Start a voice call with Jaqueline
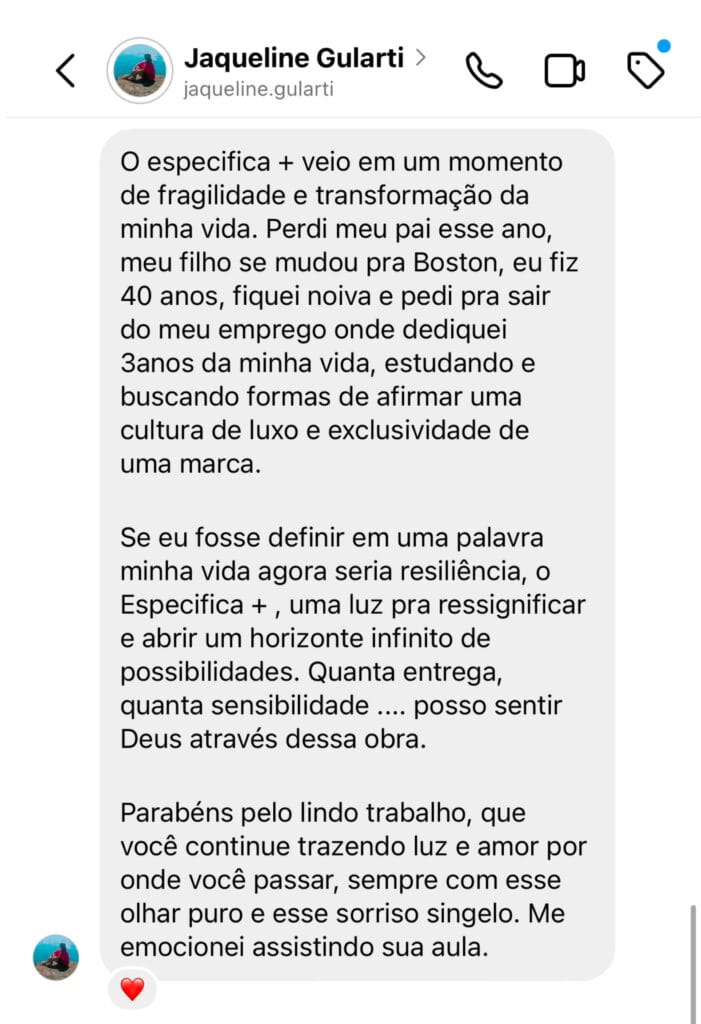Image resolution: width=701 pixels, height=1024 pixels. click(484, 71)
